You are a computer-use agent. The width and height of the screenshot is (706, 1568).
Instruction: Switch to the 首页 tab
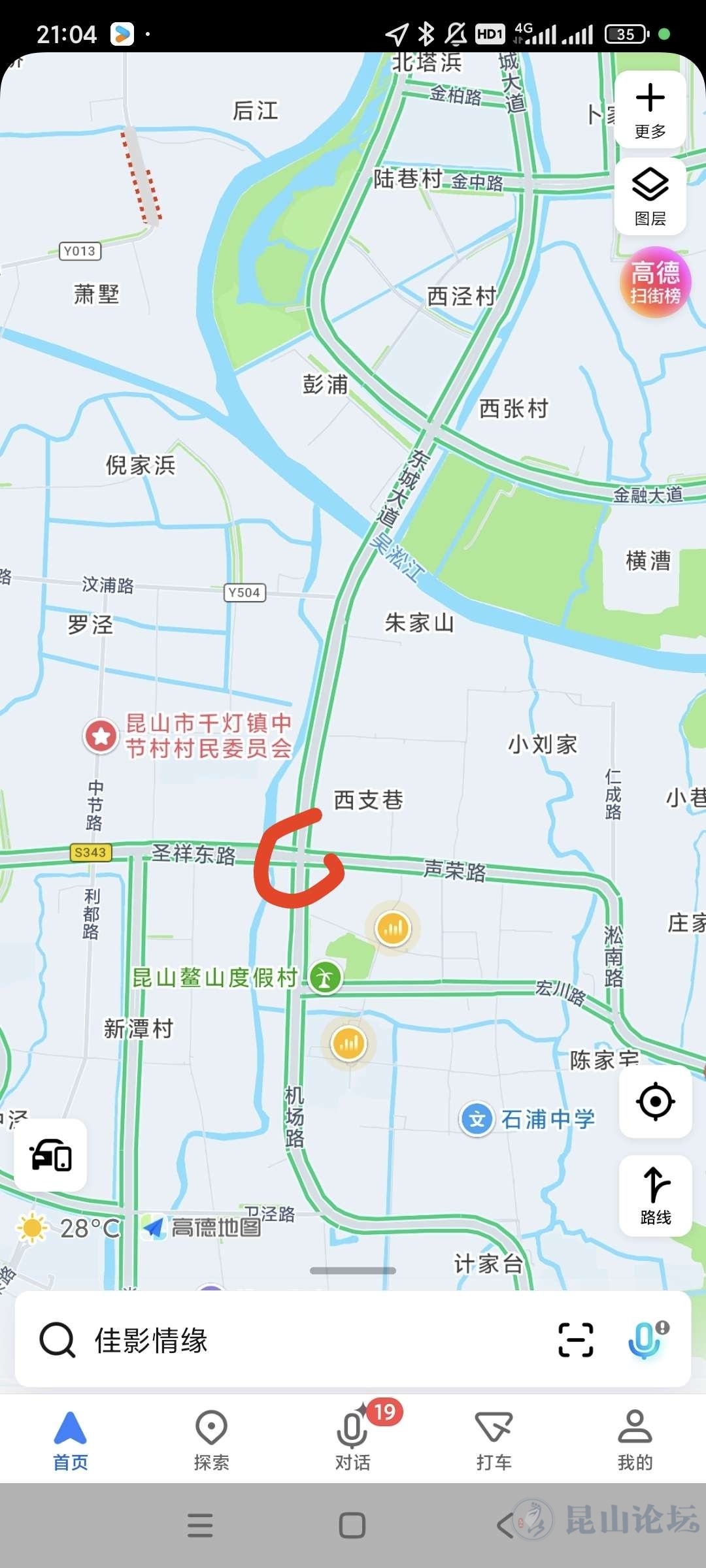[71, 1440]
